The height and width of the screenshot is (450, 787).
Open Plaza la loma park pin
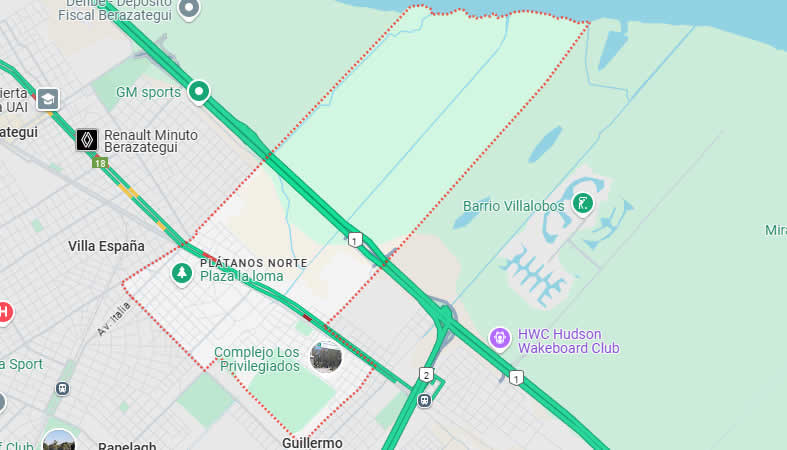(181, 272)
